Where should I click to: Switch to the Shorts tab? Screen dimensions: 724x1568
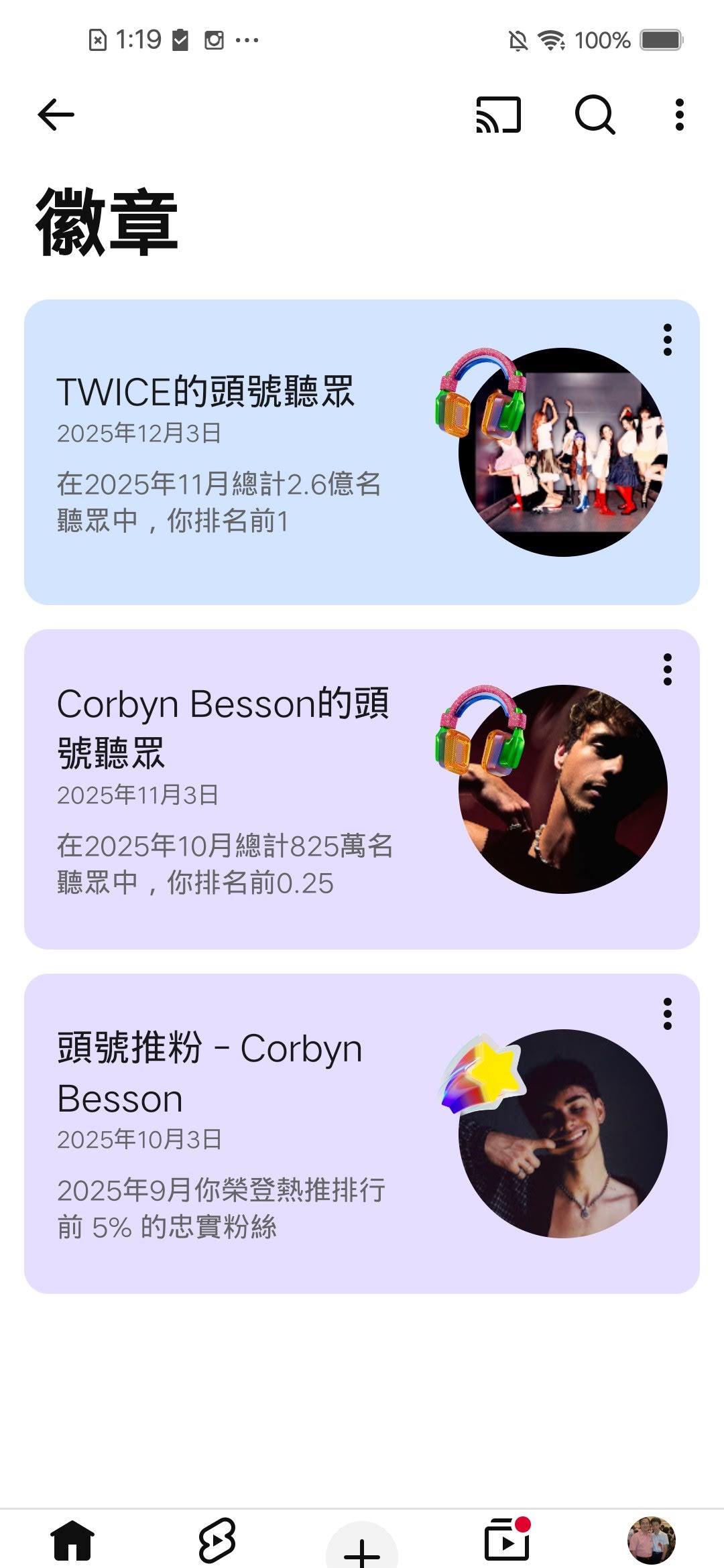[x=217, y=1540]
